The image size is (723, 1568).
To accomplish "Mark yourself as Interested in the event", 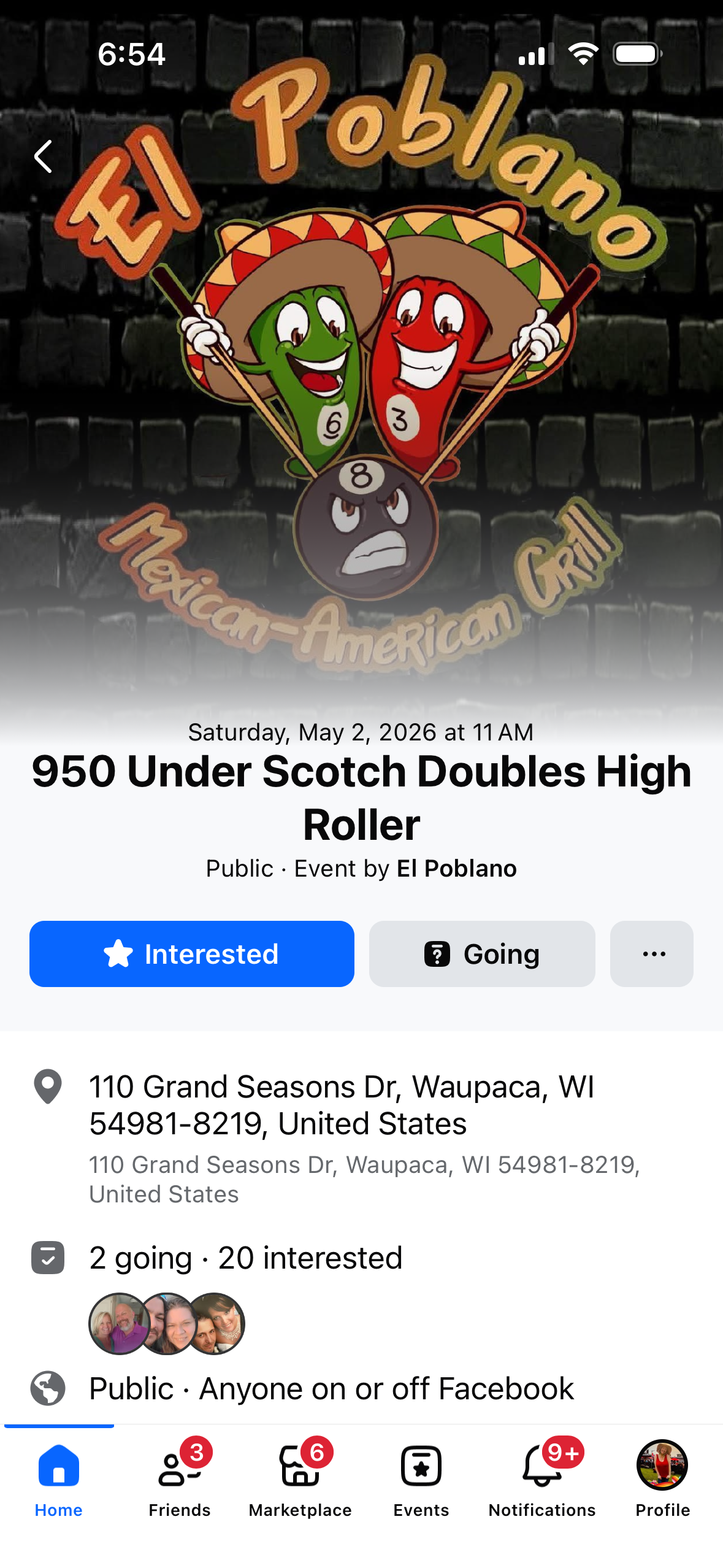I will pyautogui.click(x=191, y=953).
